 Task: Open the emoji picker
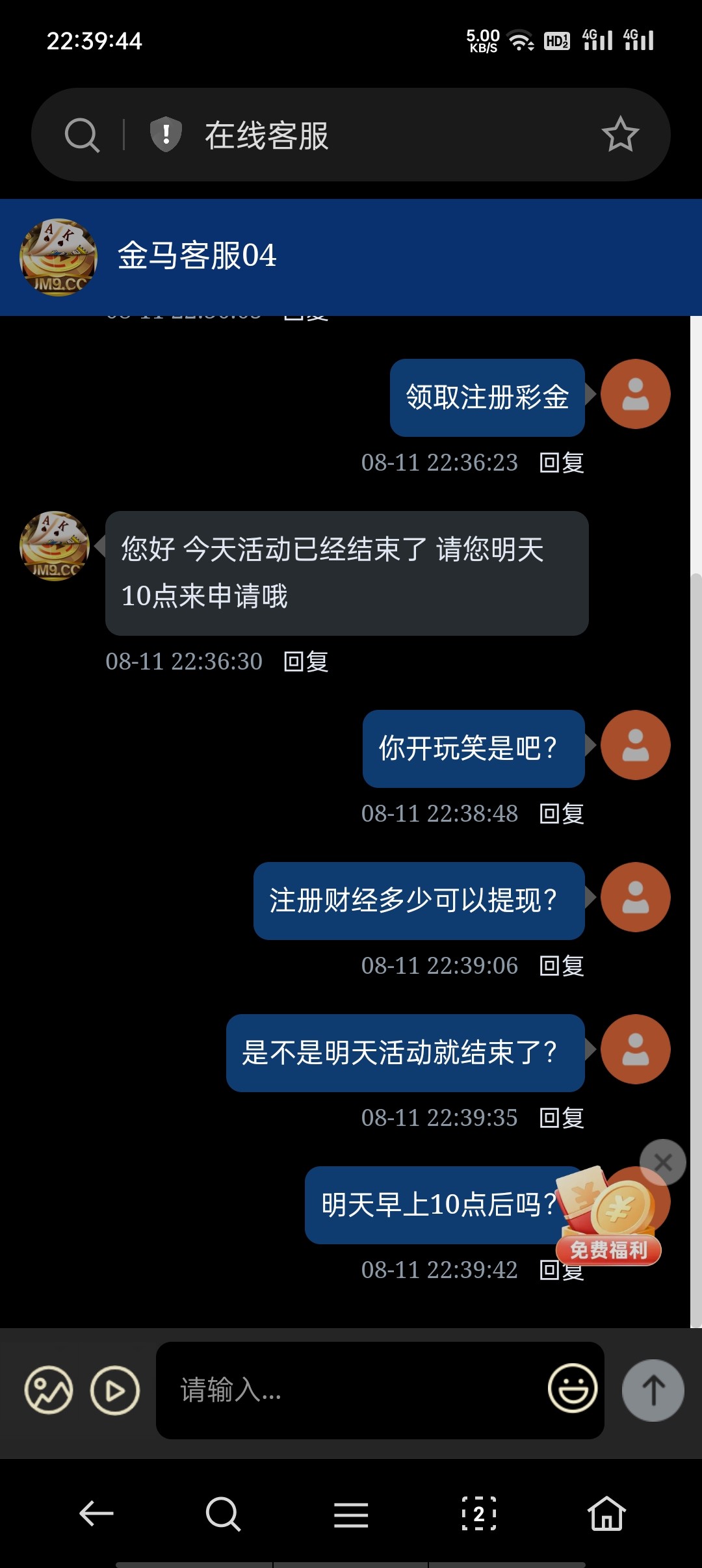coord(572,1389)
